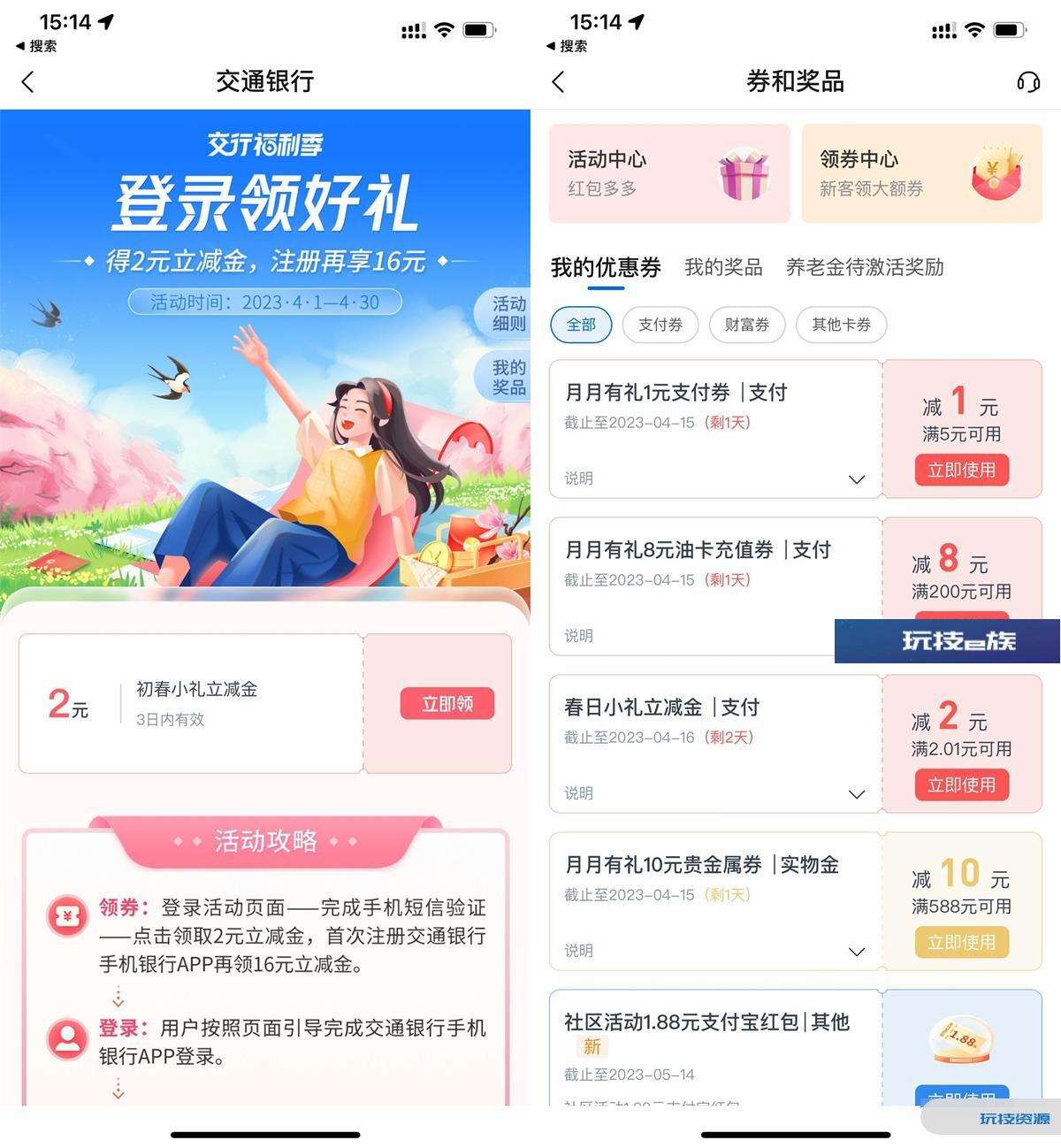This screenshot has width=1061, height=1148.
Task: Expand 说明 for 月月有礼10元贵金属券
Action: click(x=855, y=952)
